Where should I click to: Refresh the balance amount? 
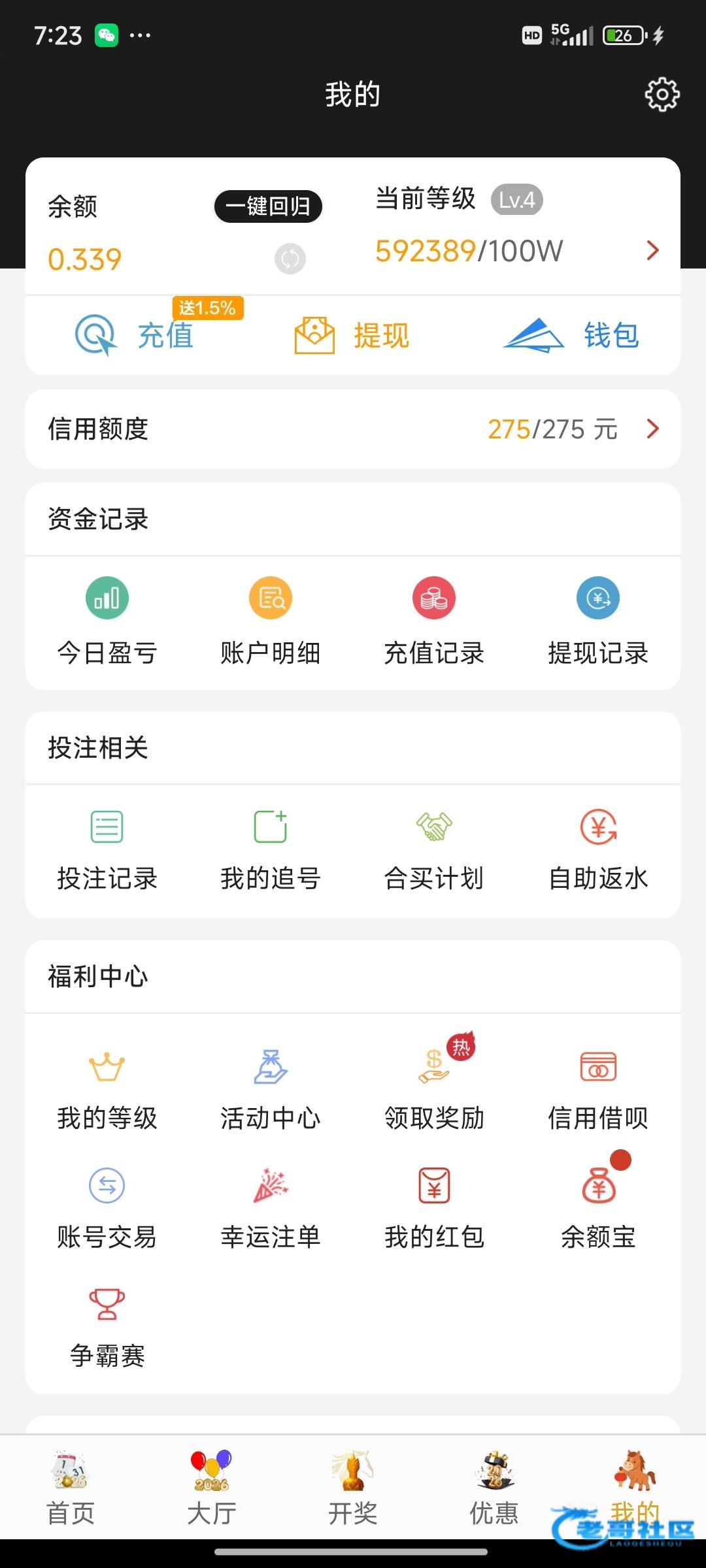pyautogui.click(x=290, y=259)
